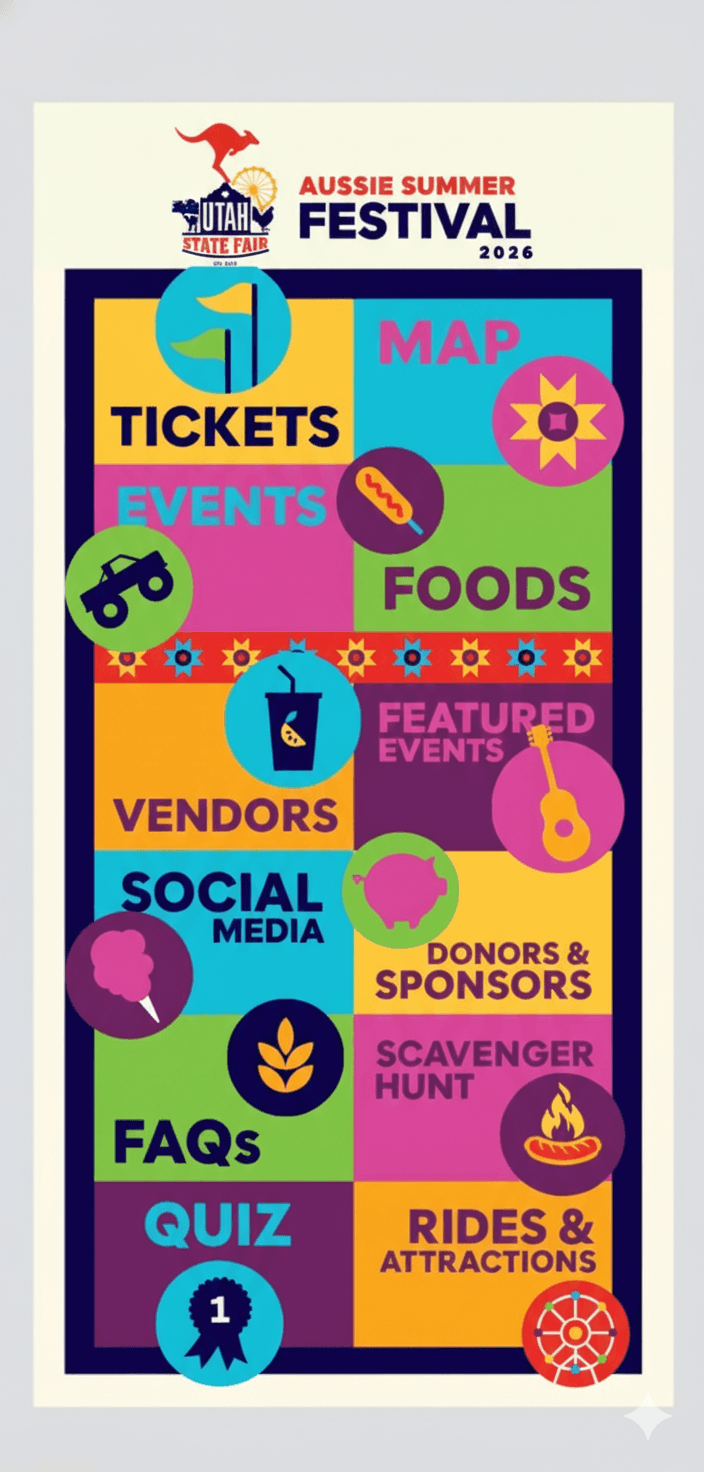Explore Rides & Attractions
Viewport: 704px width, 1472px height.
pyautogui.click(x=486, y=1240)
